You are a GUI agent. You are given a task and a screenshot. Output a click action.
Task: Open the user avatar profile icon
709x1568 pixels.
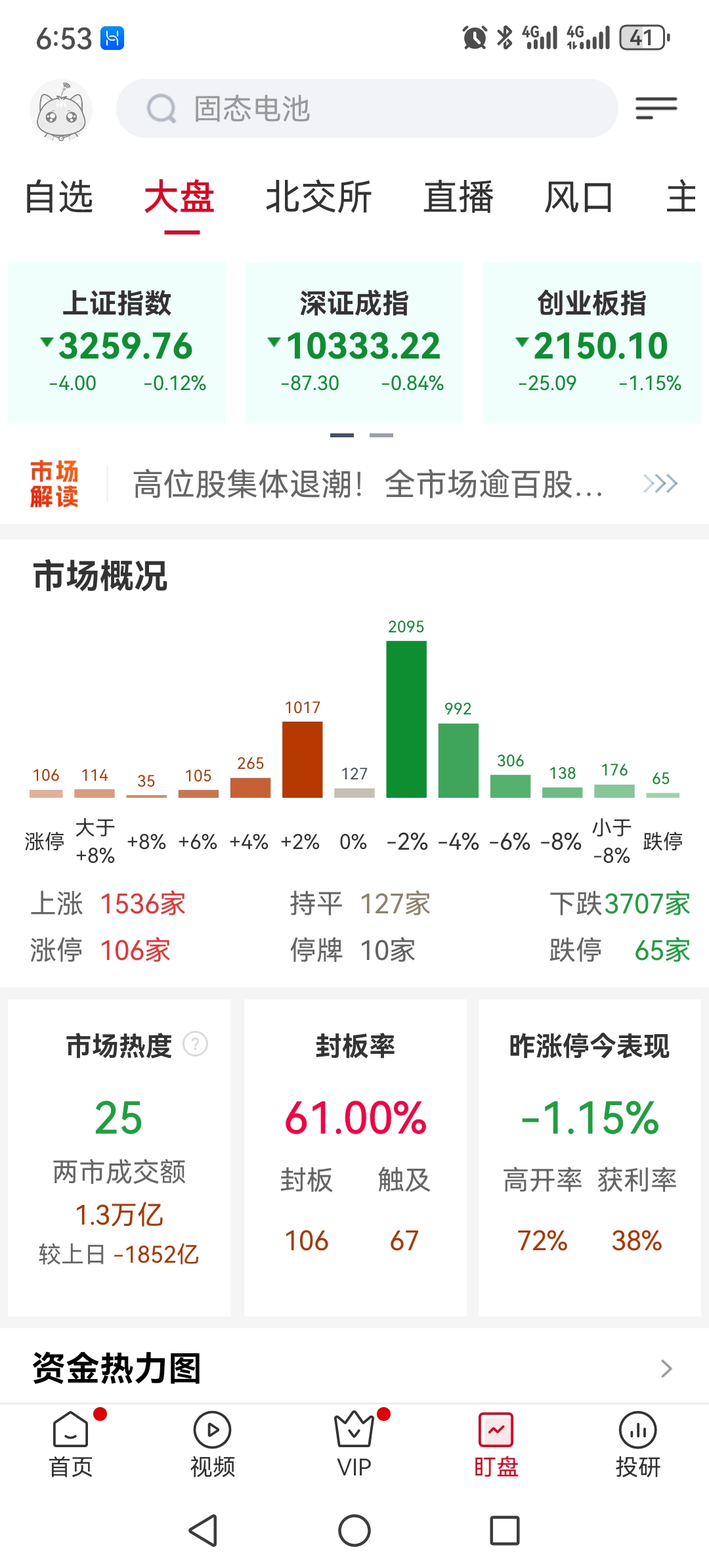(x=60, y=110)
